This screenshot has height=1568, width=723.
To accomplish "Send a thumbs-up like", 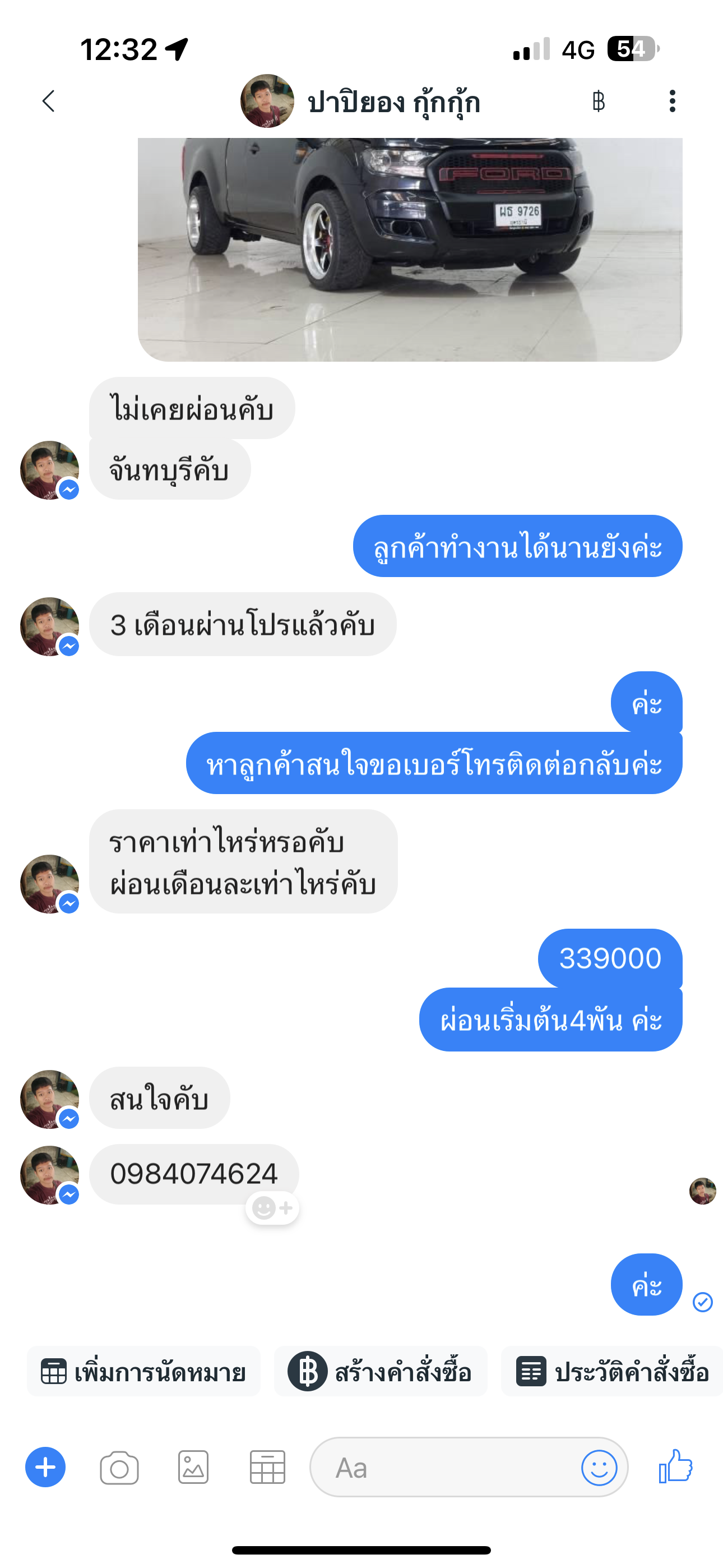I will coord(675,1466).
